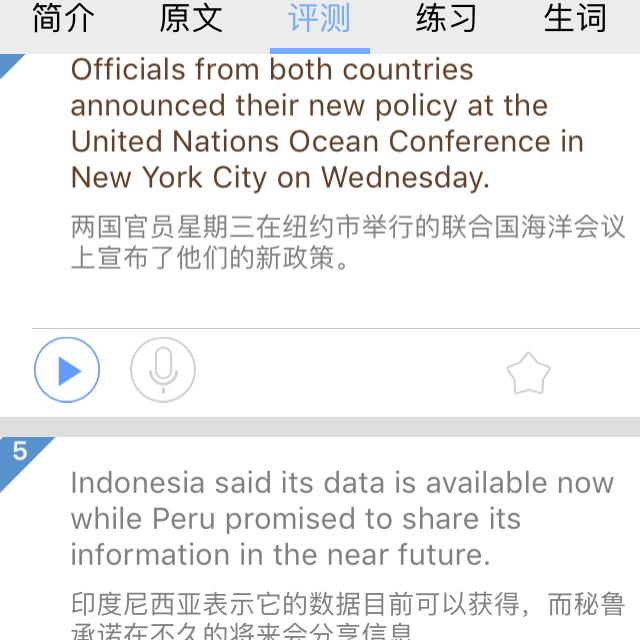Select sentence 5 about Indonesia's data
This screenshot has height=640, width=640.
point(342,518)
